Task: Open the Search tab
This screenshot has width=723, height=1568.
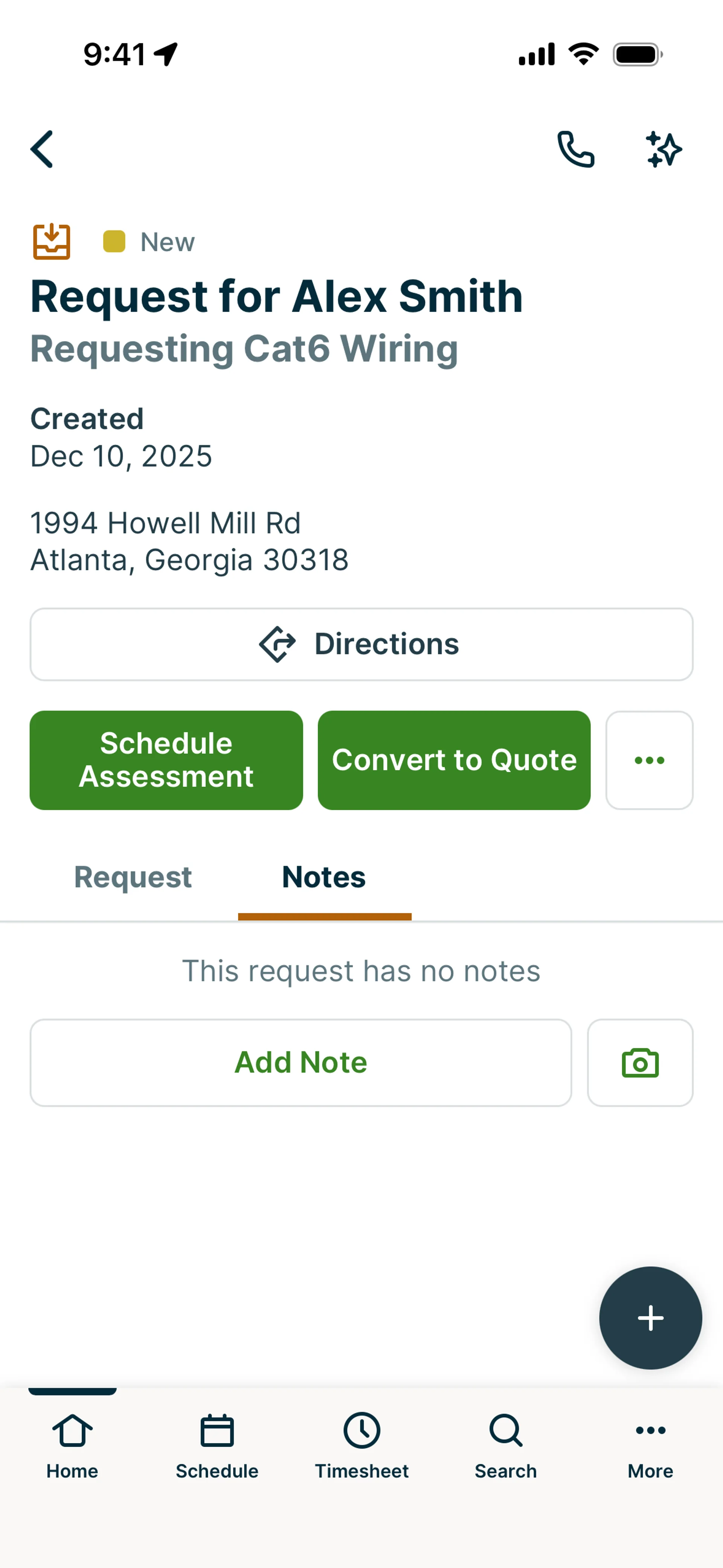Action: pyautogui.click(x=506, y=1446)
